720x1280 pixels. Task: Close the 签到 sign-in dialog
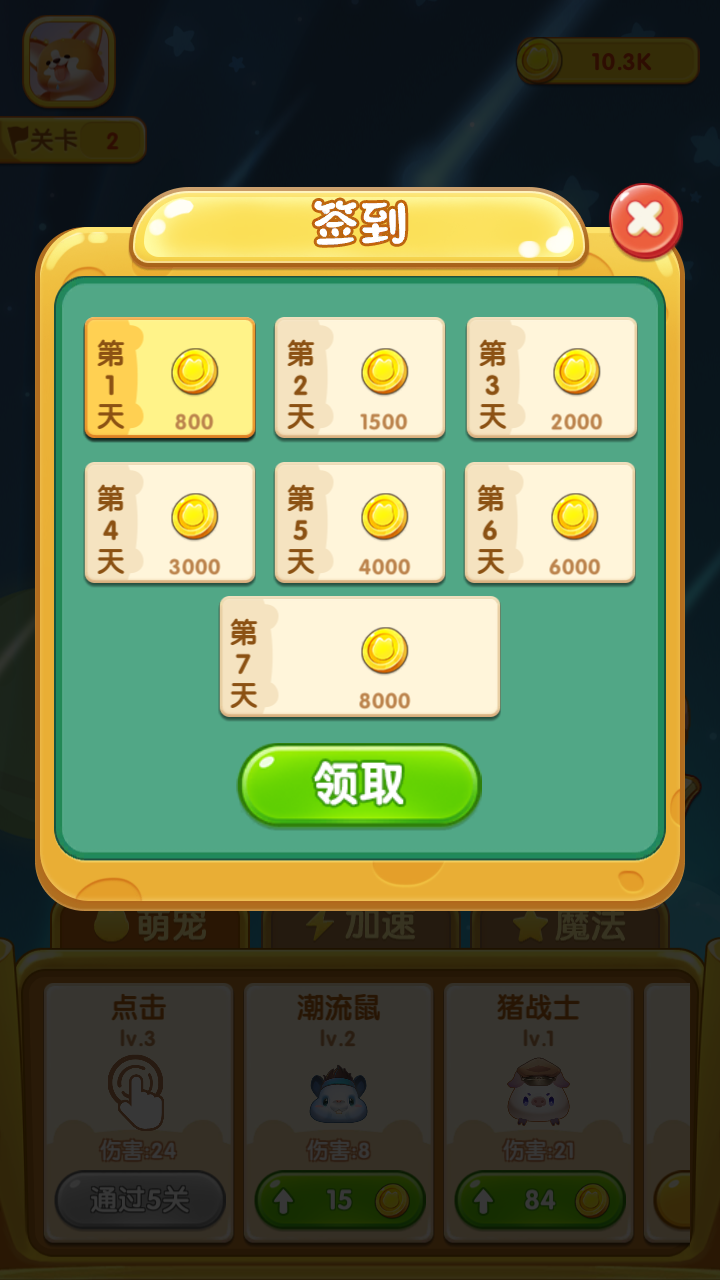pyautogui.click(x=645, y=220)
